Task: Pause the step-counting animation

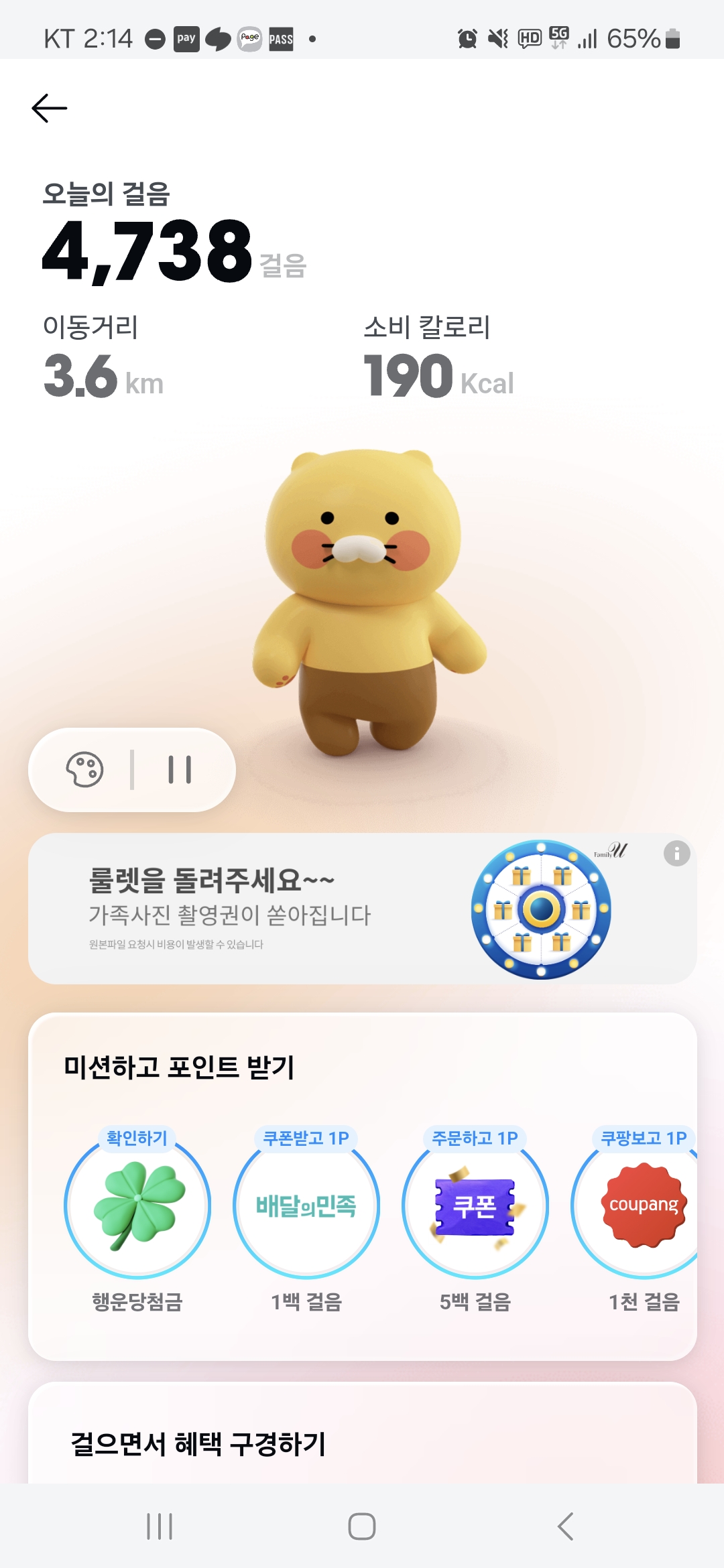Action: (180, 769)
